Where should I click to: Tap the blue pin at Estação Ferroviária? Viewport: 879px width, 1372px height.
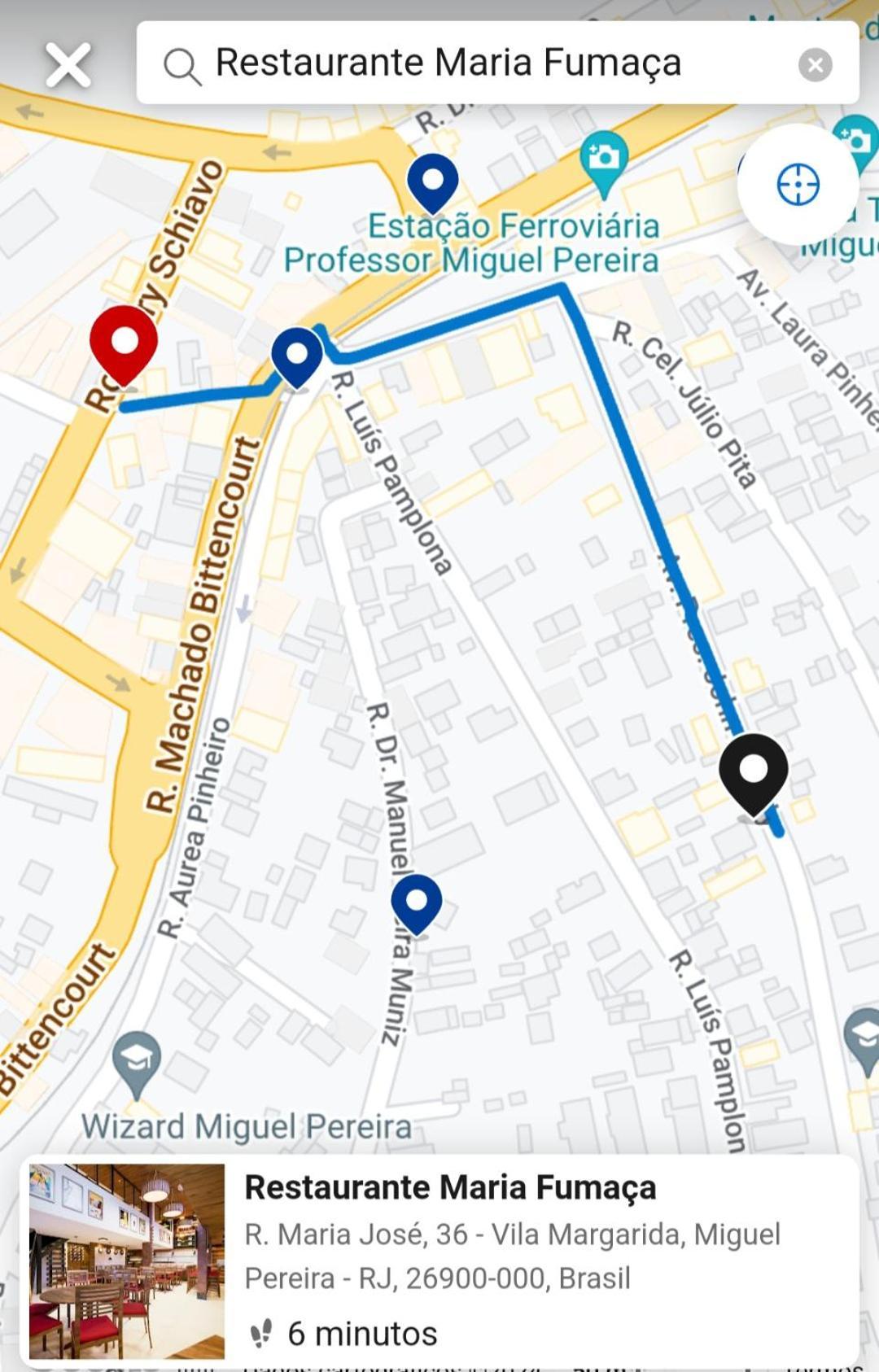(x=432, y=181)
